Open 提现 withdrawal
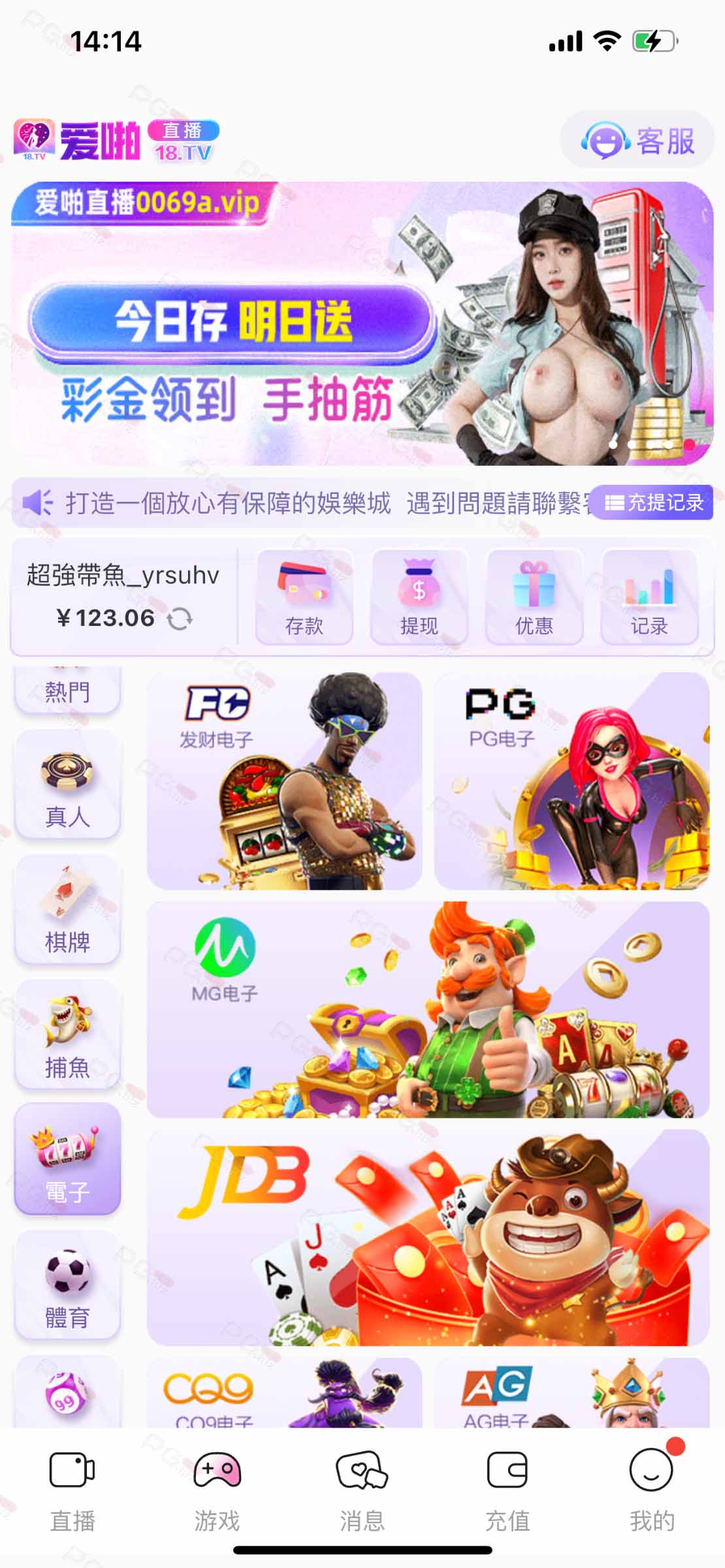 click(419, 597)
